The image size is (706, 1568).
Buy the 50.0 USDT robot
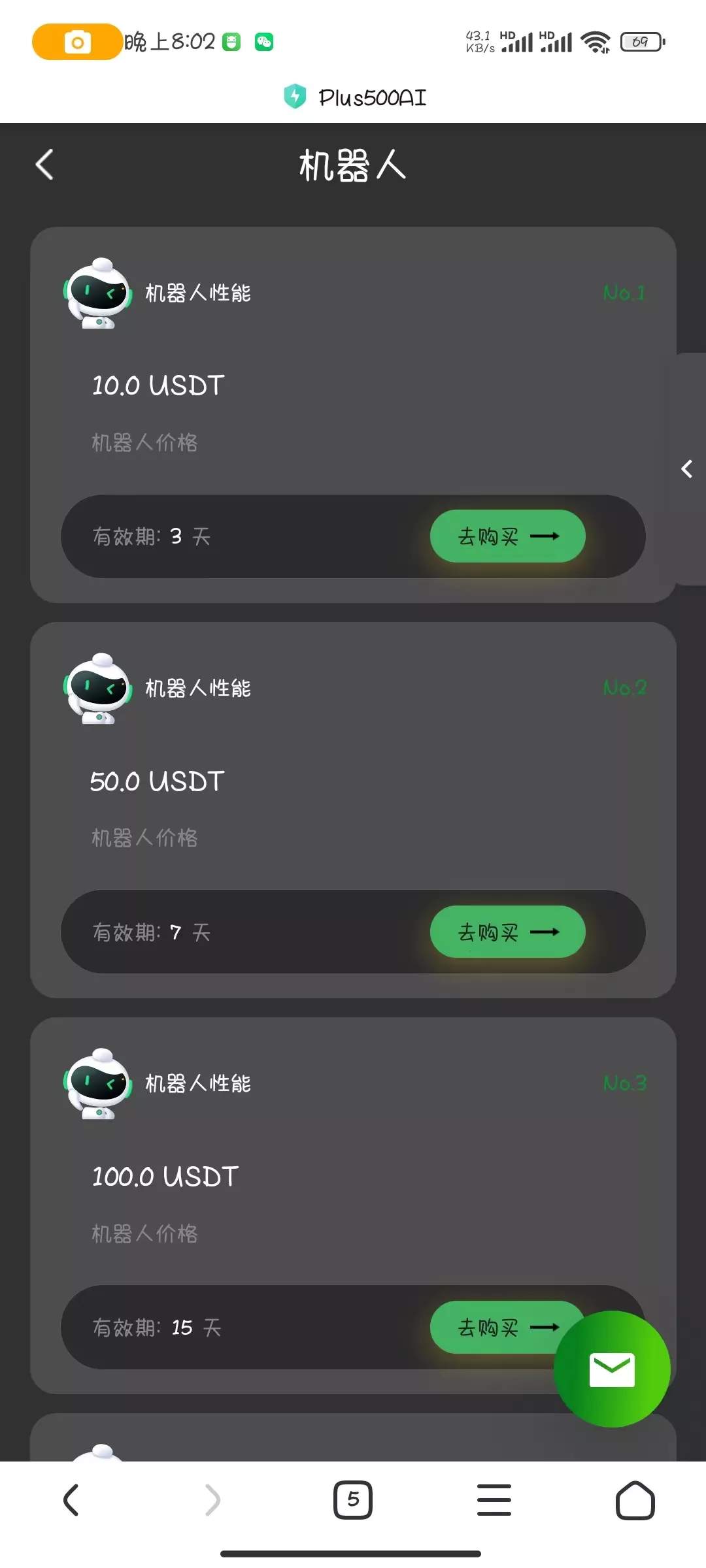pos(507,932)
